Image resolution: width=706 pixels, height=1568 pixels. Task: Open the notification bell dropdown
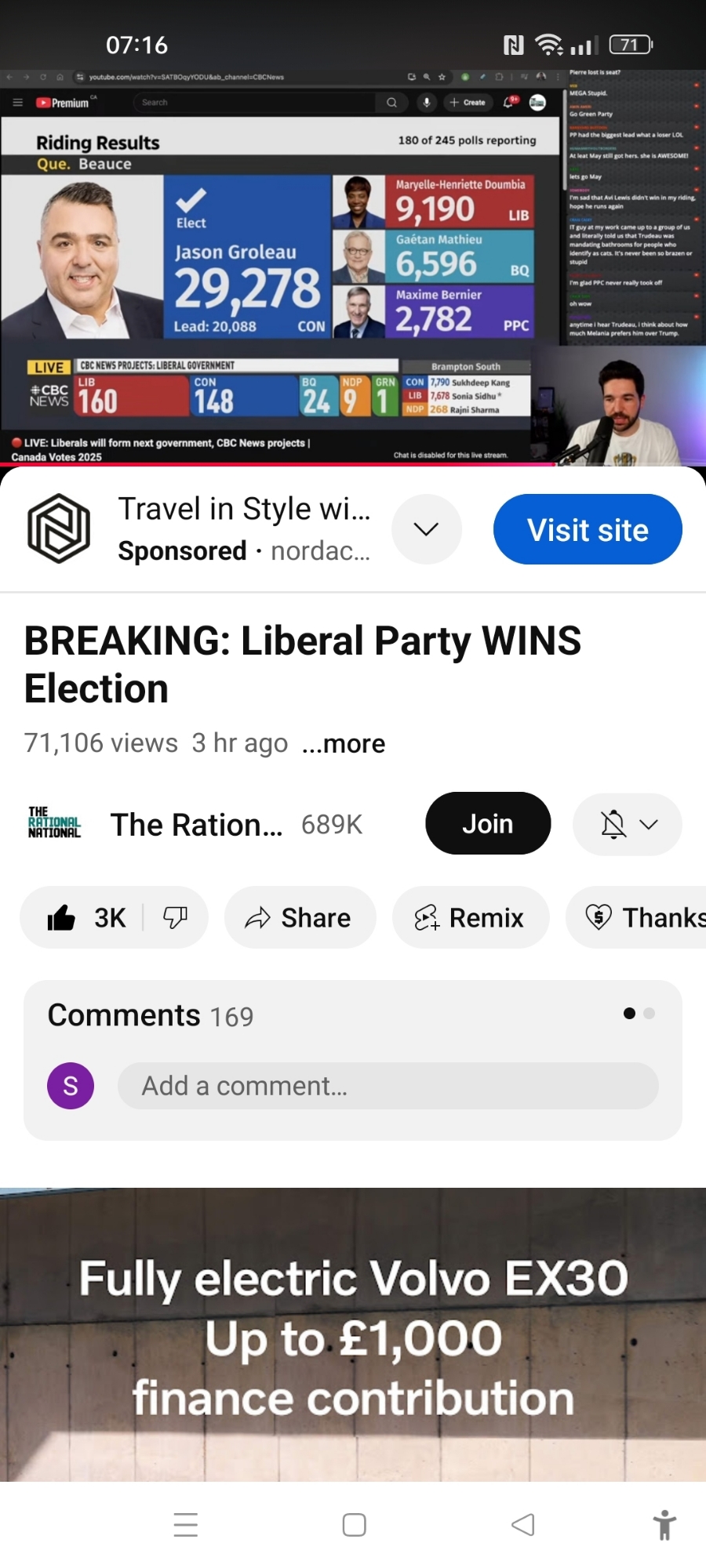click(627, 824)
